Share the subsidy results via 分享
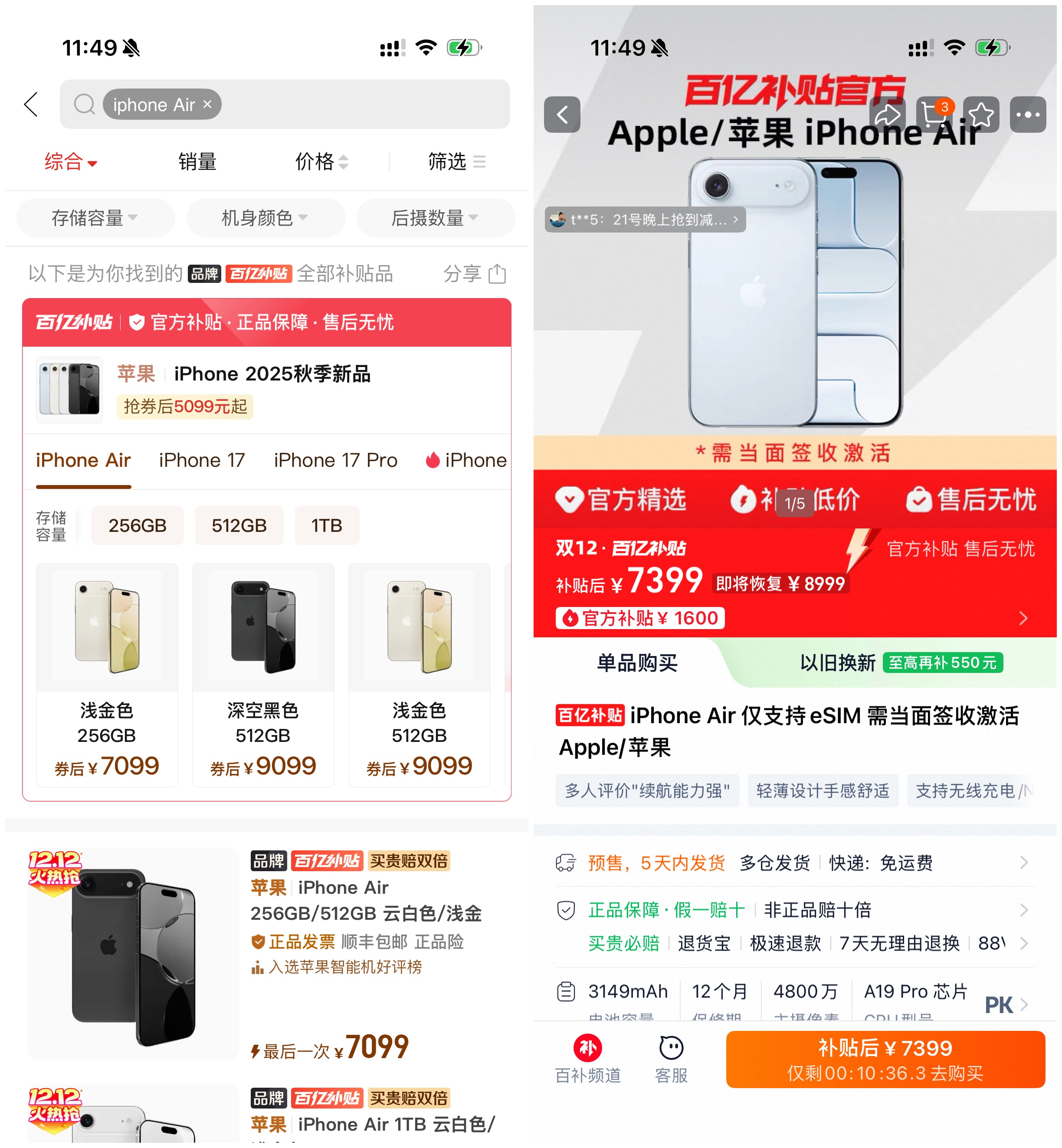The height and width of the screenshot is (1148, 1062). pos(475,274)
